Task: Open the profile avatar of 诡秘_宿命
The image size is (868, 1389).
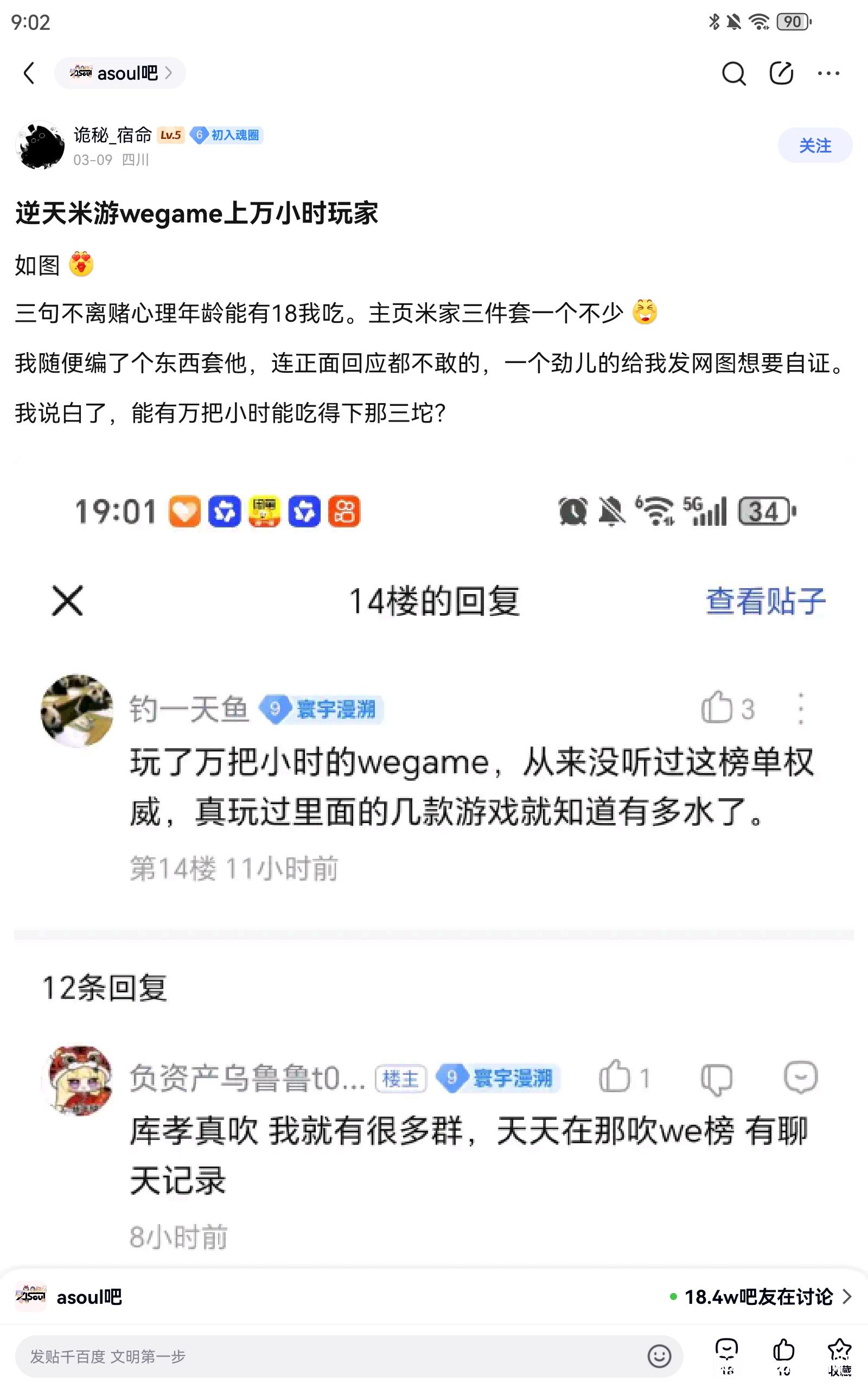Action: point(40,145)
